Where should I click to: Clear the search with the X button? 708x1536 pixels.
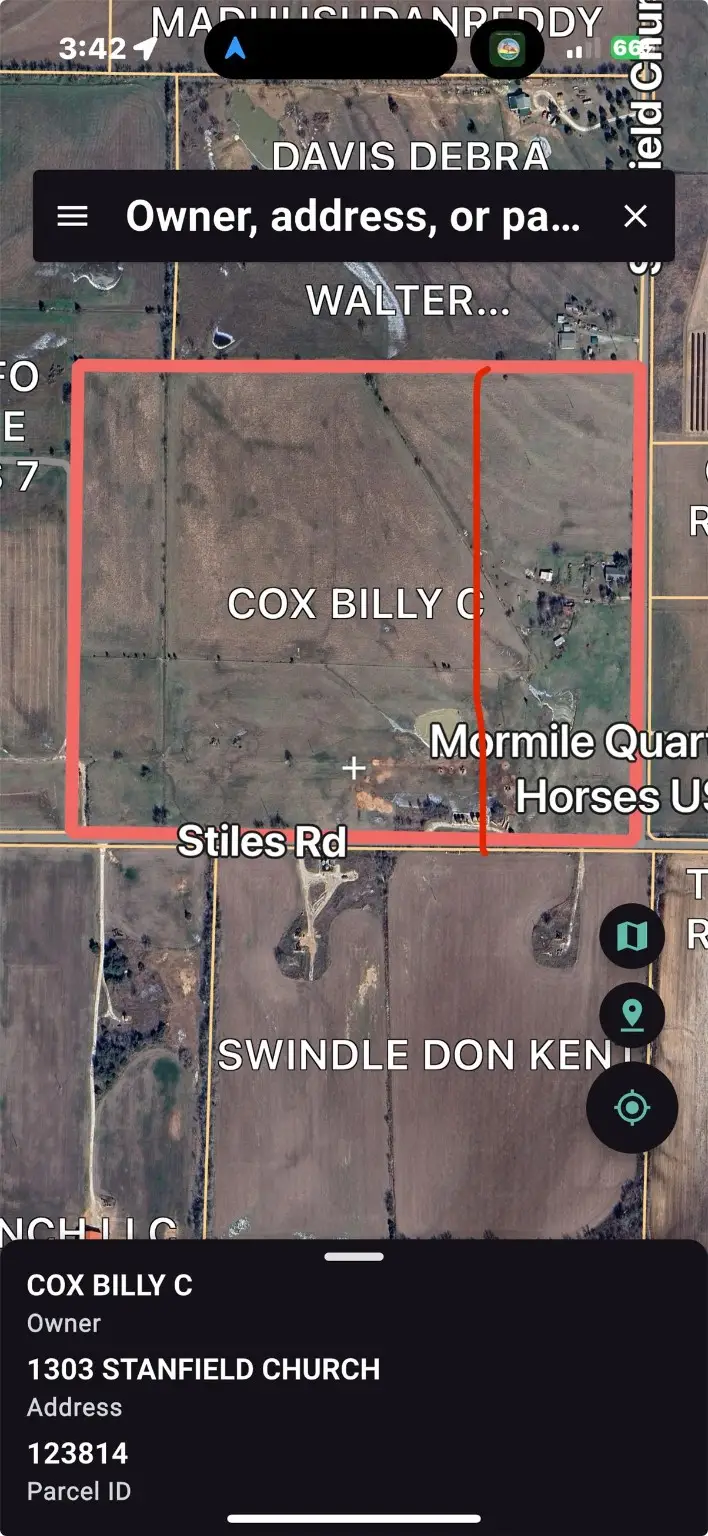tap(635, 217)
